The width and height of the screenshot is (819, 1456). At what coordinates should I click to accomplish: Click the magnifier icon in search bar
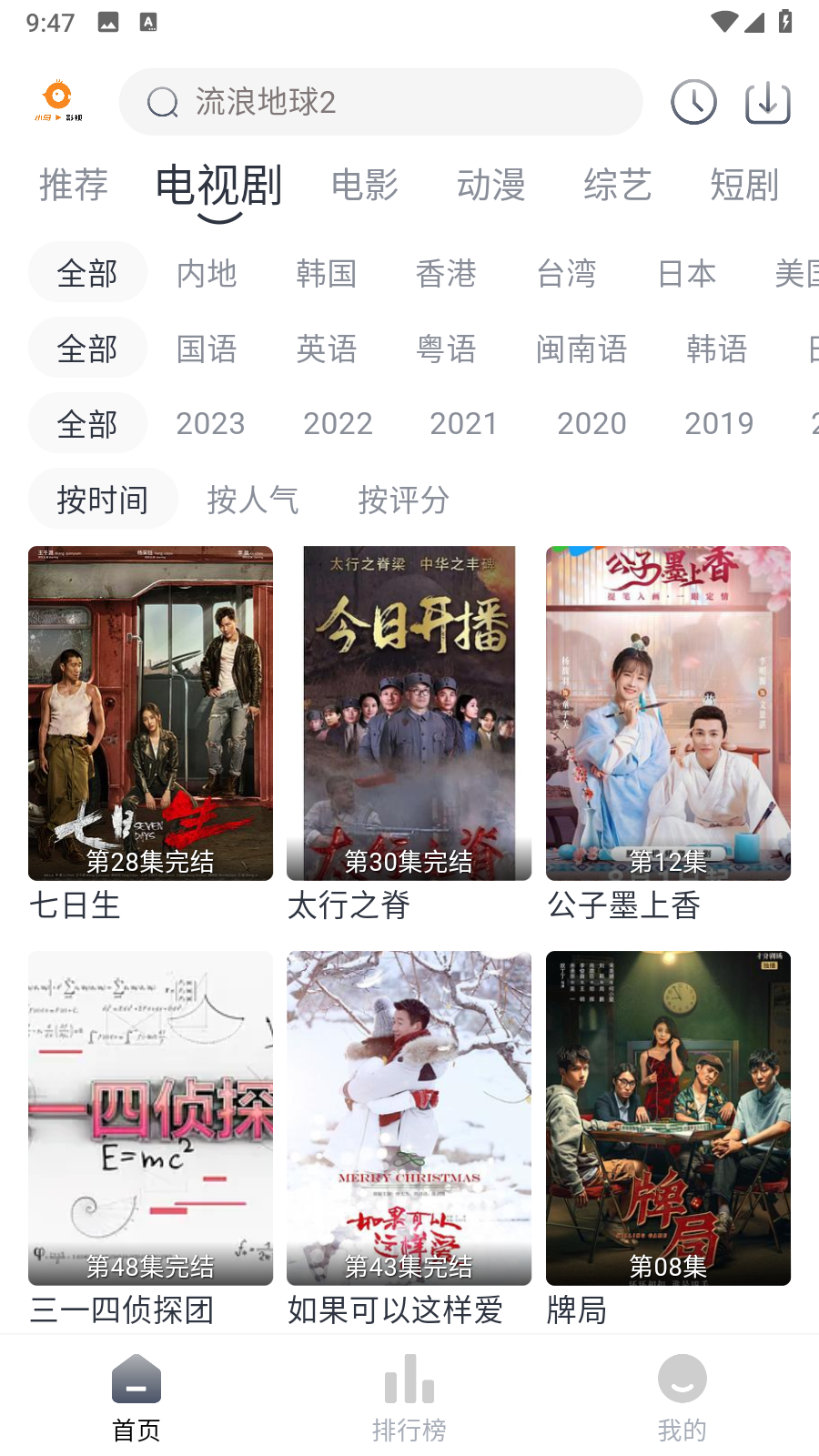tap(163, 102)
